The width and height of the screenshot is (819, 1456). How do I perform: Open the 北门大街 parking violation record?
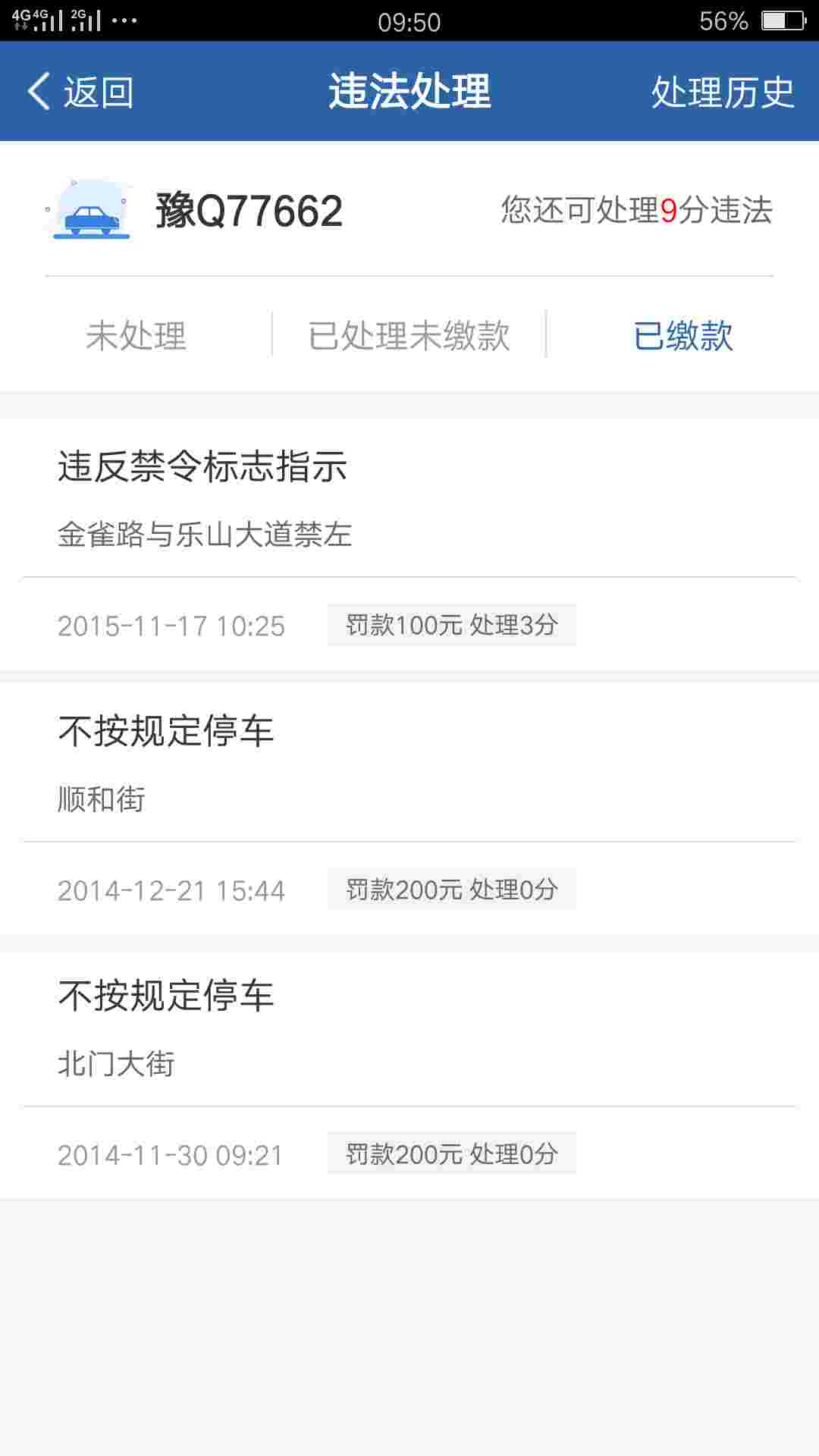(409, 1073)
